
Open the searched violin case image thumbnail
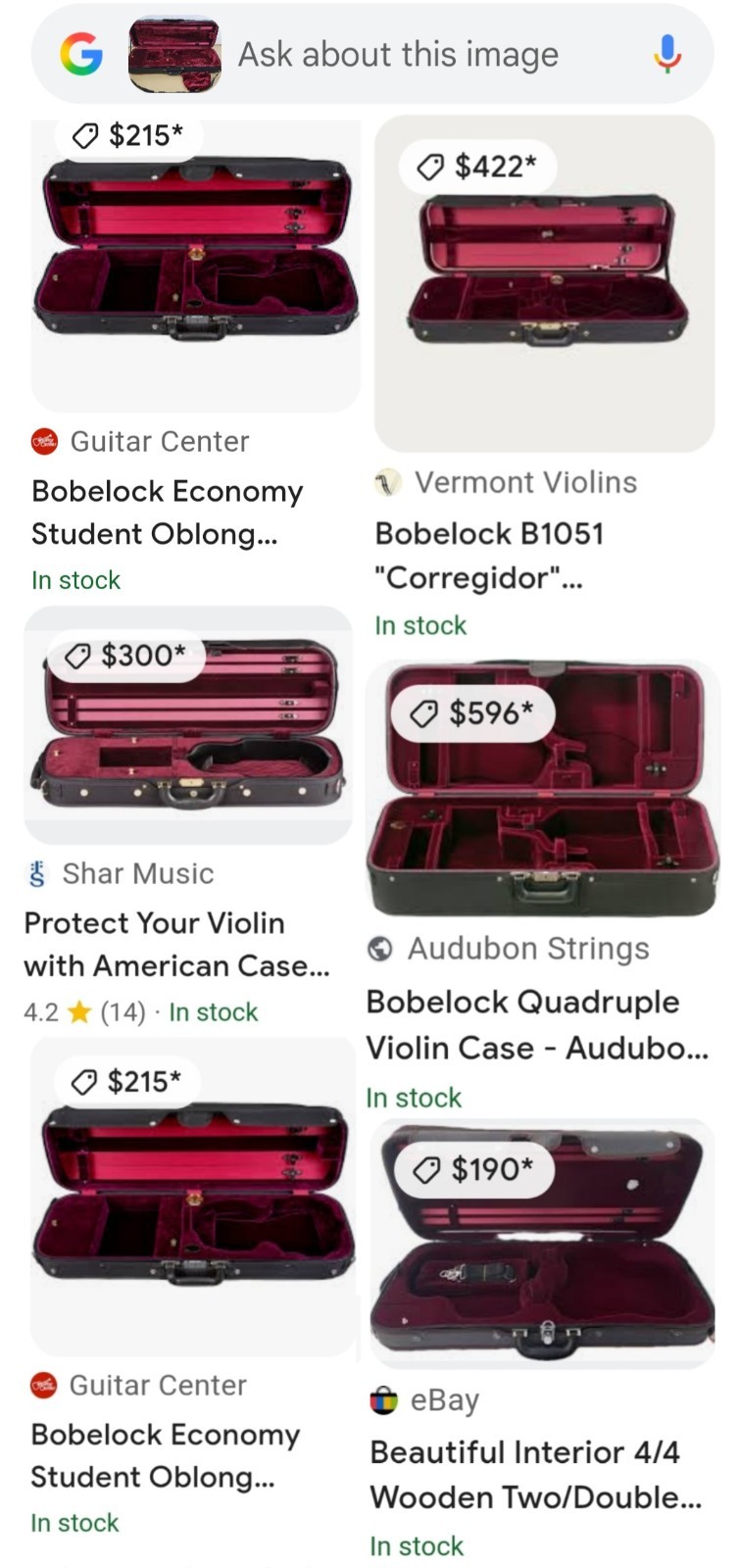click(x=174, y=55)
